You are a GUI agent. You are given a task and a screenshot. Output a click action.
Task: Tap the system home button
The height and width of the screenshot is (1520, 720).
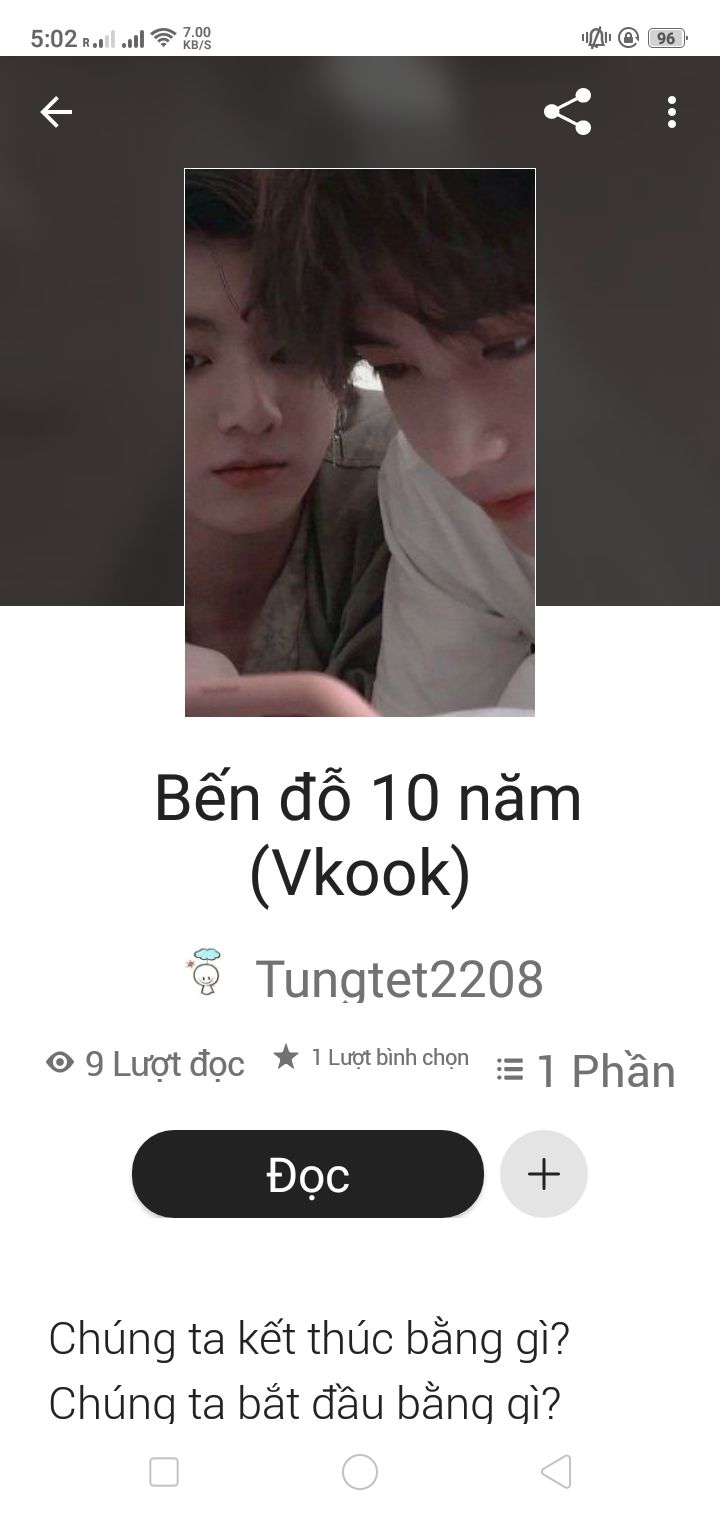[x=360, y=1472]
